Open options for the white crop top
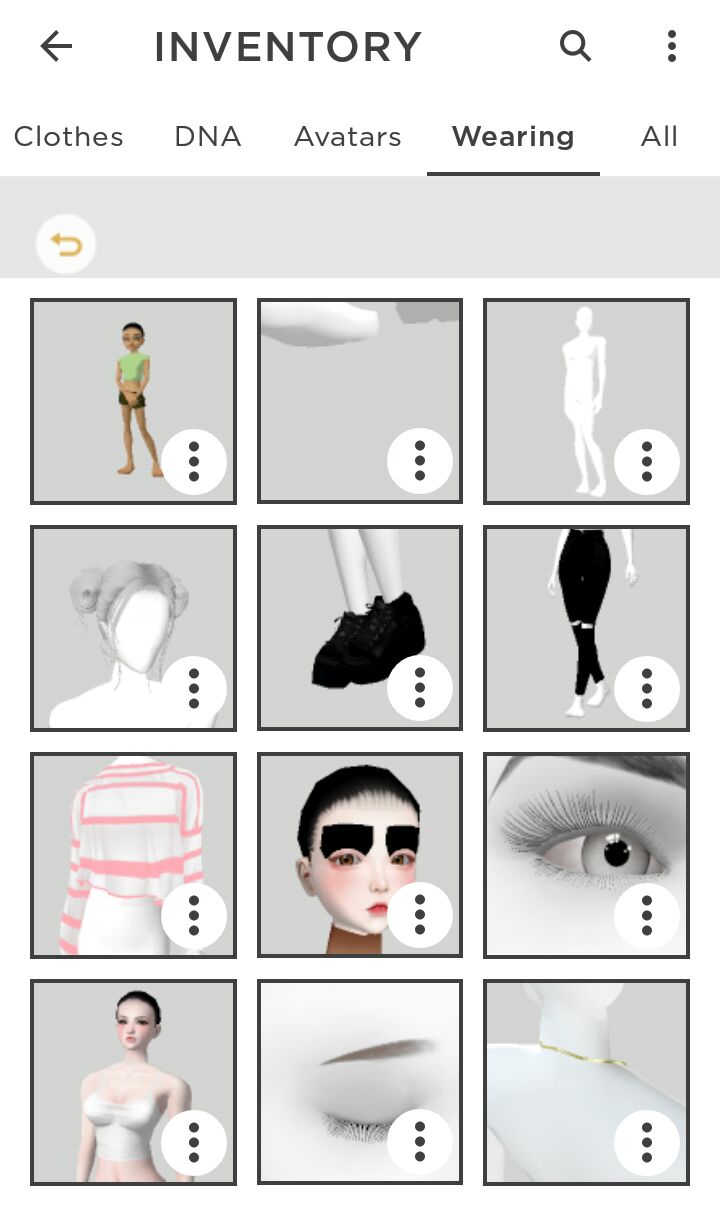 point(194,1142)
